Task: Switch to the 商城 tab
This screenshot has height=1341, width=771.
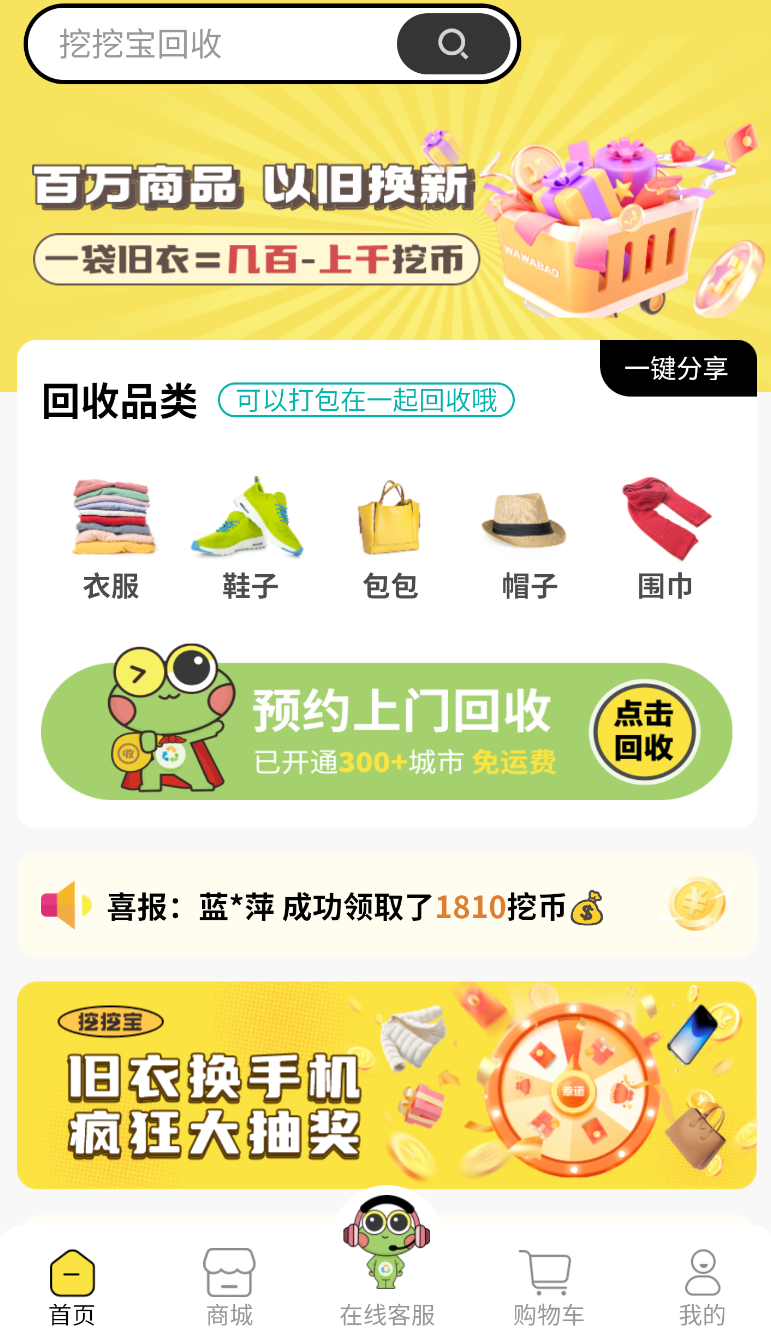Action: (x=229, y=1288)
